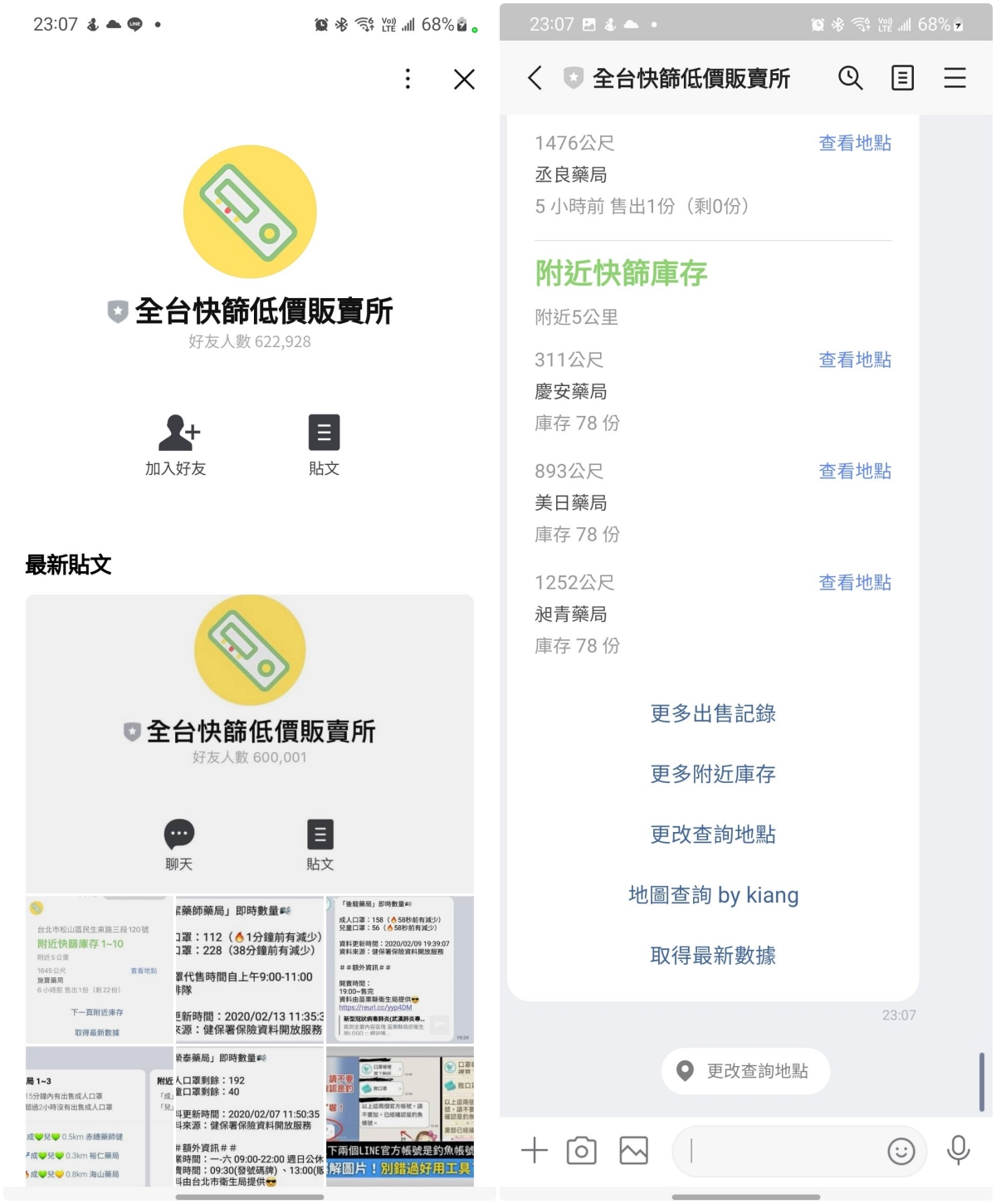Open the plus attachment menu
Viewport: 996px width, 1204px height.
click(x=535, y=1151)
